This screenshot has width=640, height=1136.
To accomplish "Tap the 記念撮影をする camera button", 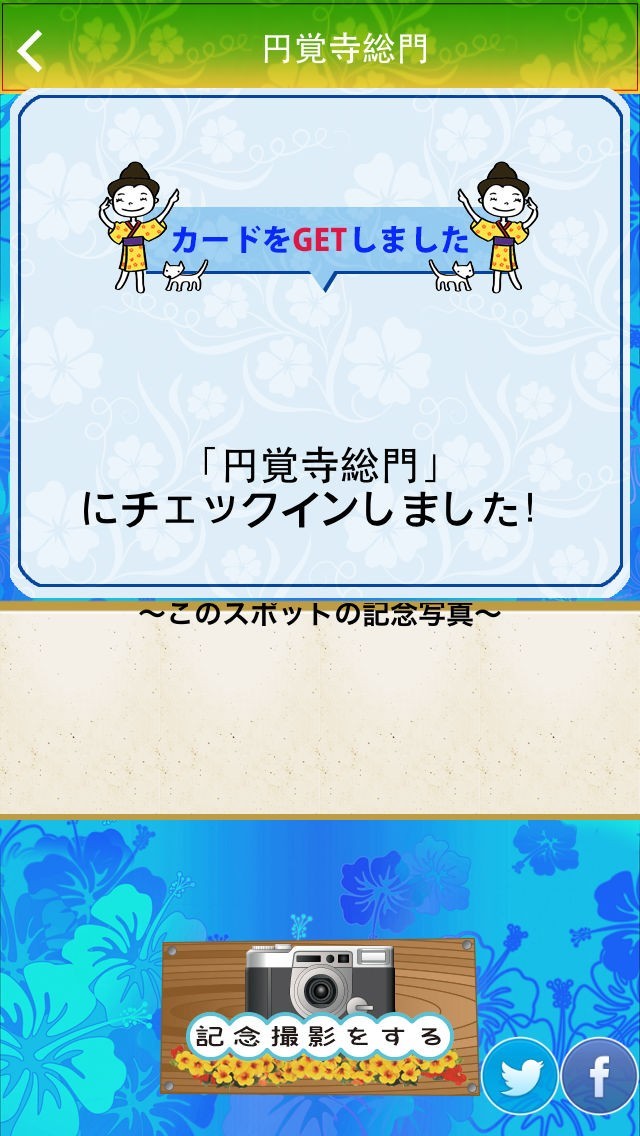I will pyautogui.click(x=320, y=1017).
